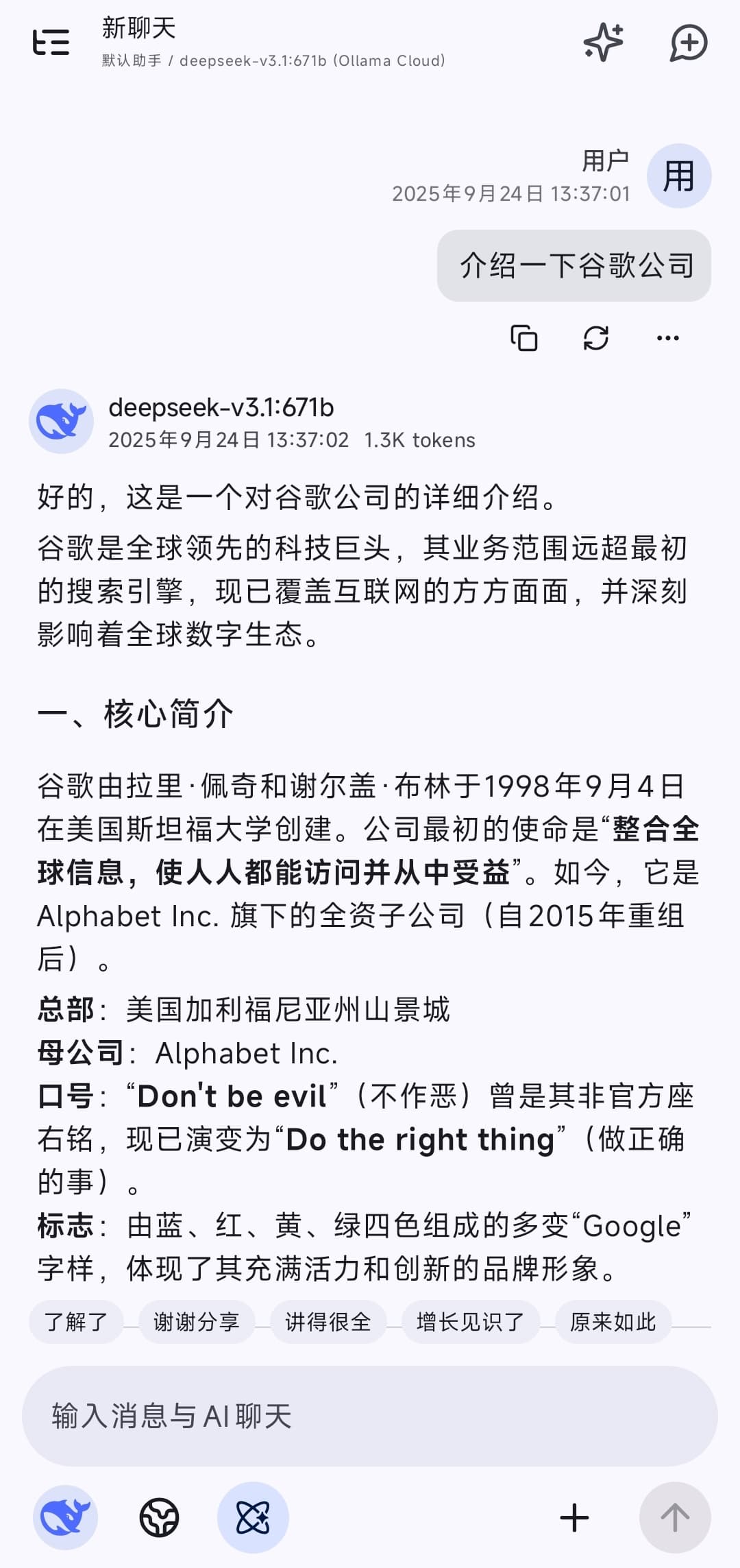Send message with the up arrow button
Viewport: 740px width, 1568px height.
675,1517
